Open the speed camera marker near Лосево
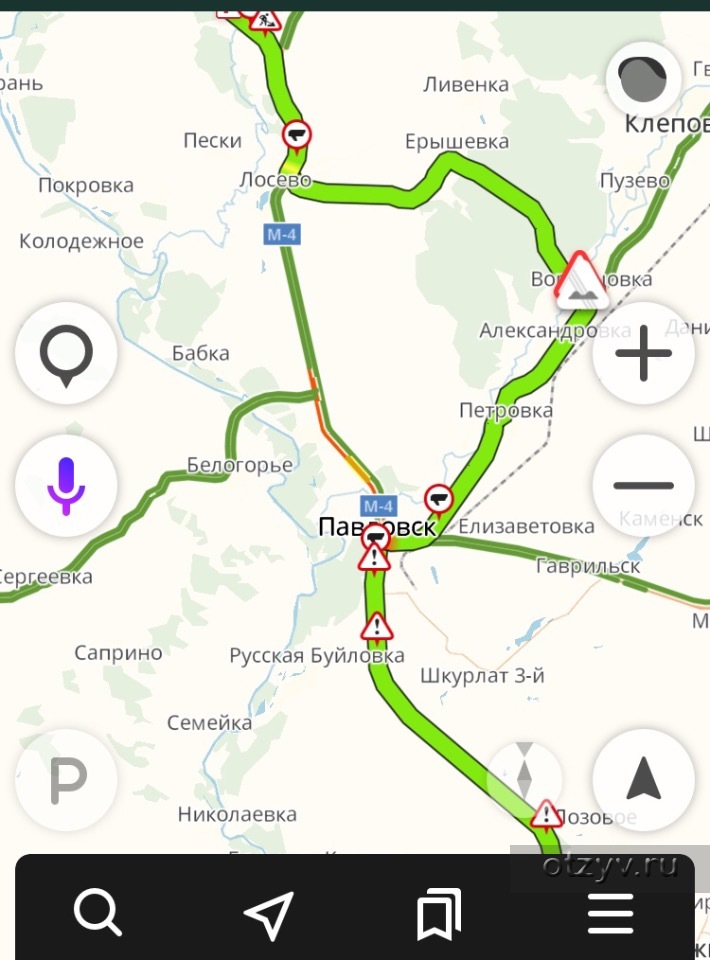 click(x=296, y=134)
